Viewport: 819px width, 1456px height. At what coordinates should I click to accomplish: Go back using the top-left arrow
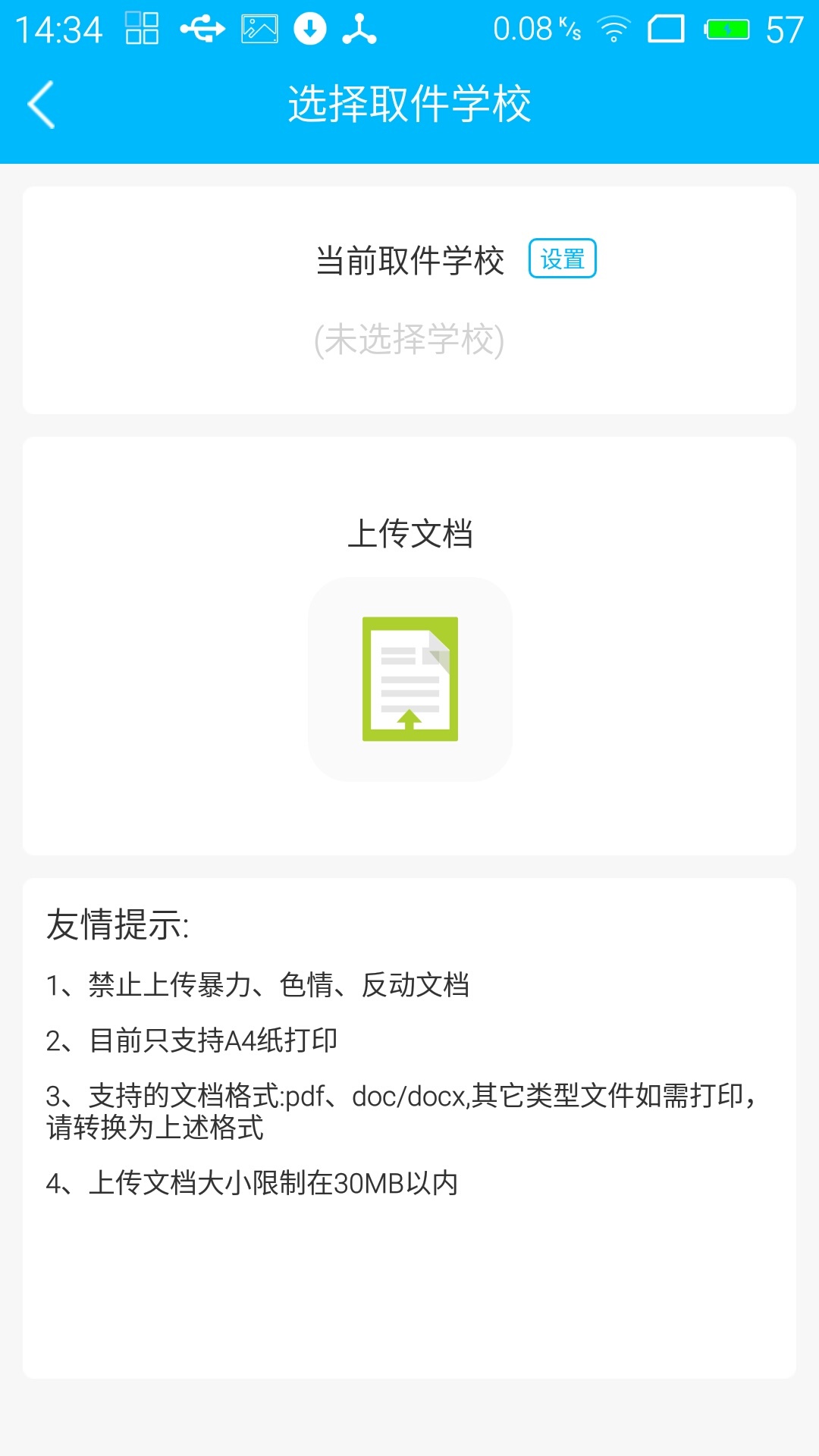coord(42,105)
